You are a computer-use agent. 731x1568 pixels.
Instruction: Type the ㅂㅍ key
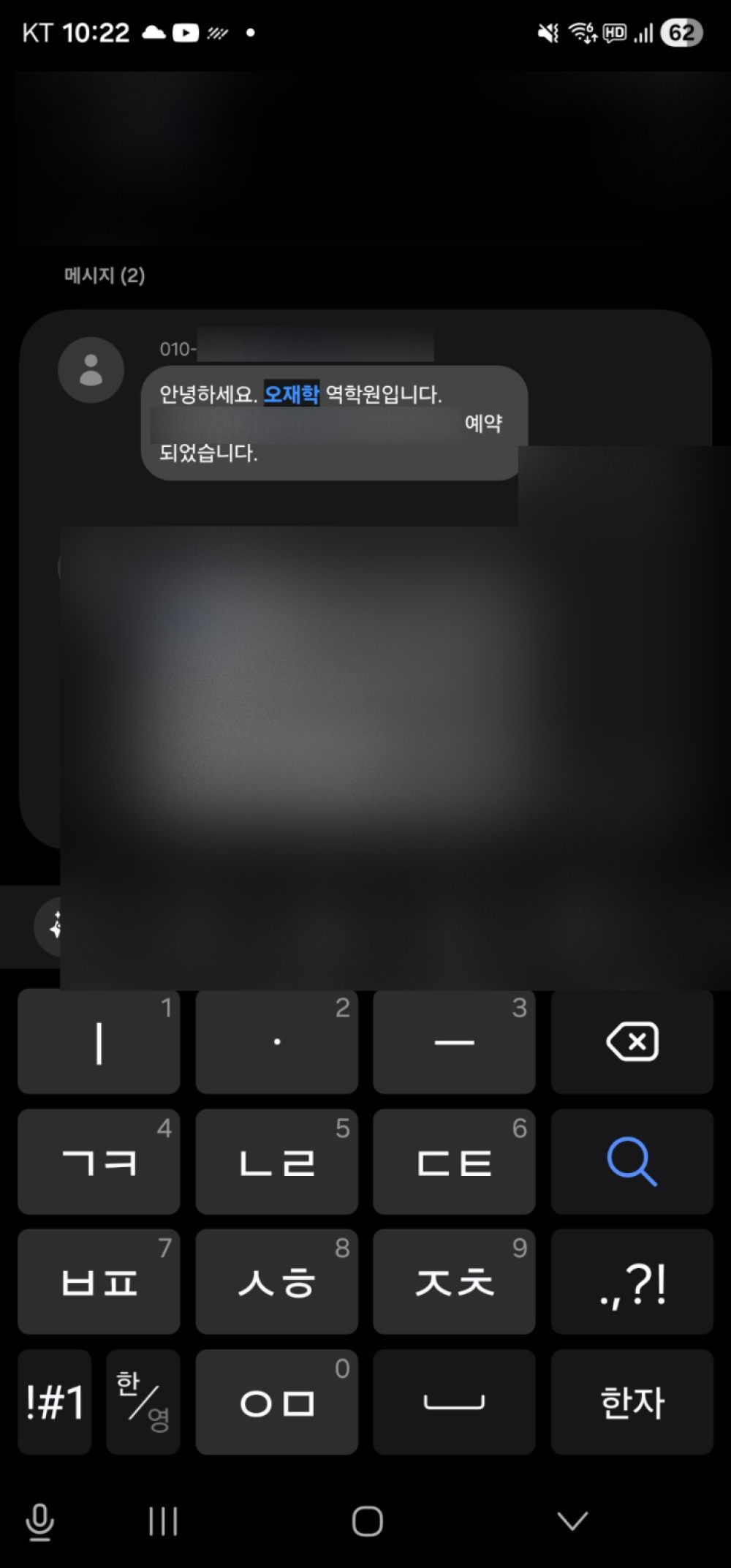(x=99, y=1281)
